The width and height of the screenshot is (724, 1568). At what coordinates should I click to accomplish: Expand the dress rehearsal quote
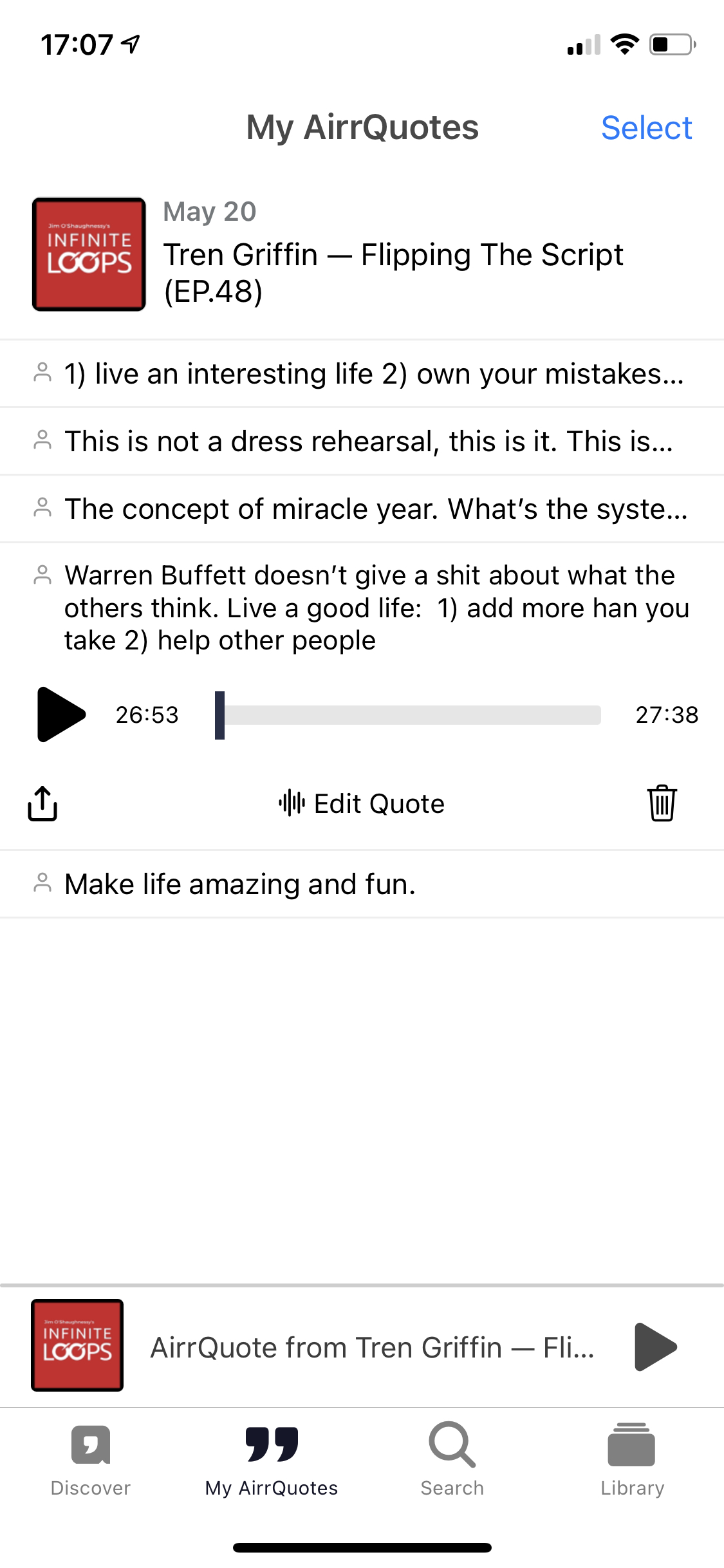pyautogui.click(x=362, y=442)
